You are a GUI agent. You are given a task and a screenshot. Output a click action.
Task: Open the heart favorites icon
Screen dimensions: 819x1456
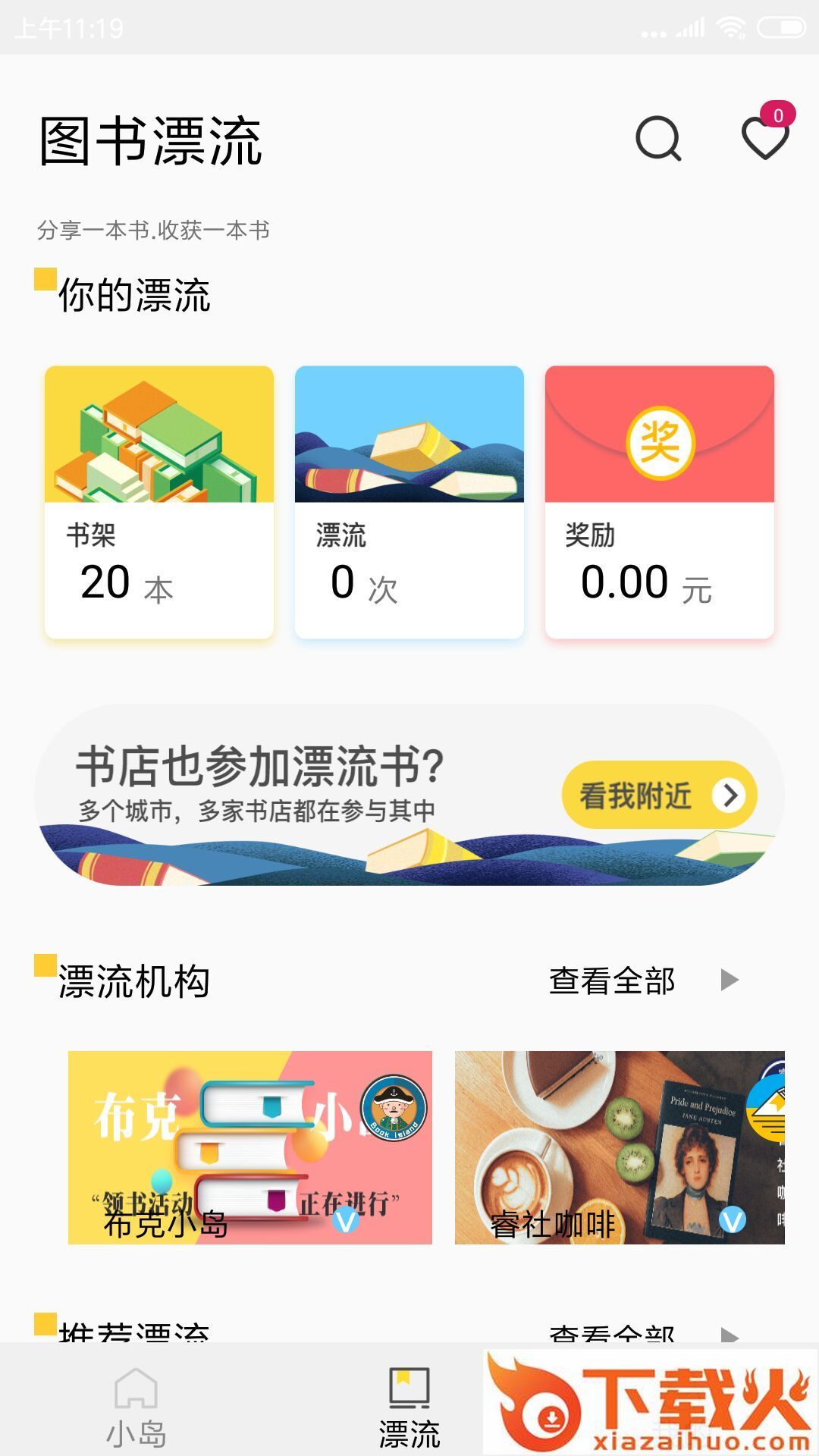click(x=765, y=137)
